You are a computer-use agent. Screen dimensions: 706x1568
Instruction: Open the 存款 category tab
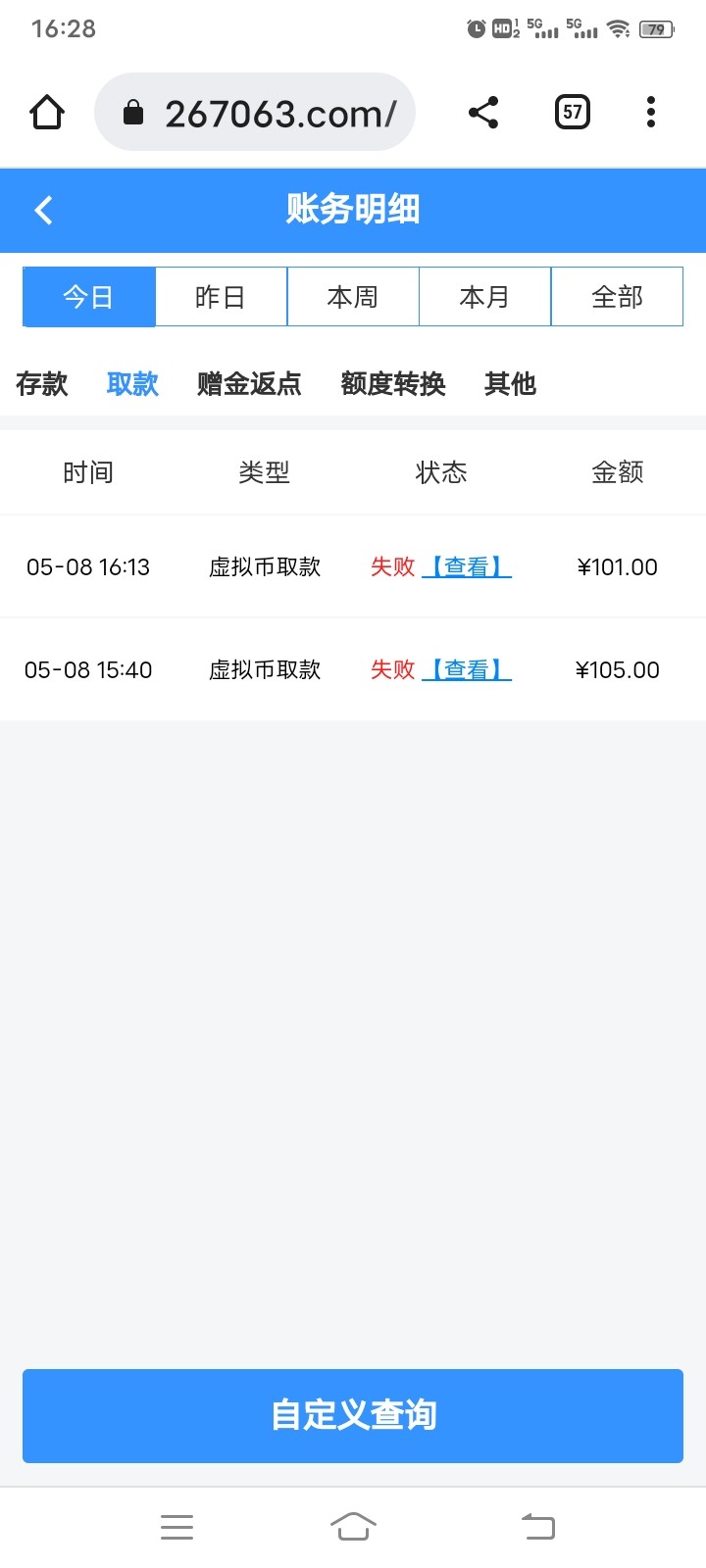click(x=41, y=384)
